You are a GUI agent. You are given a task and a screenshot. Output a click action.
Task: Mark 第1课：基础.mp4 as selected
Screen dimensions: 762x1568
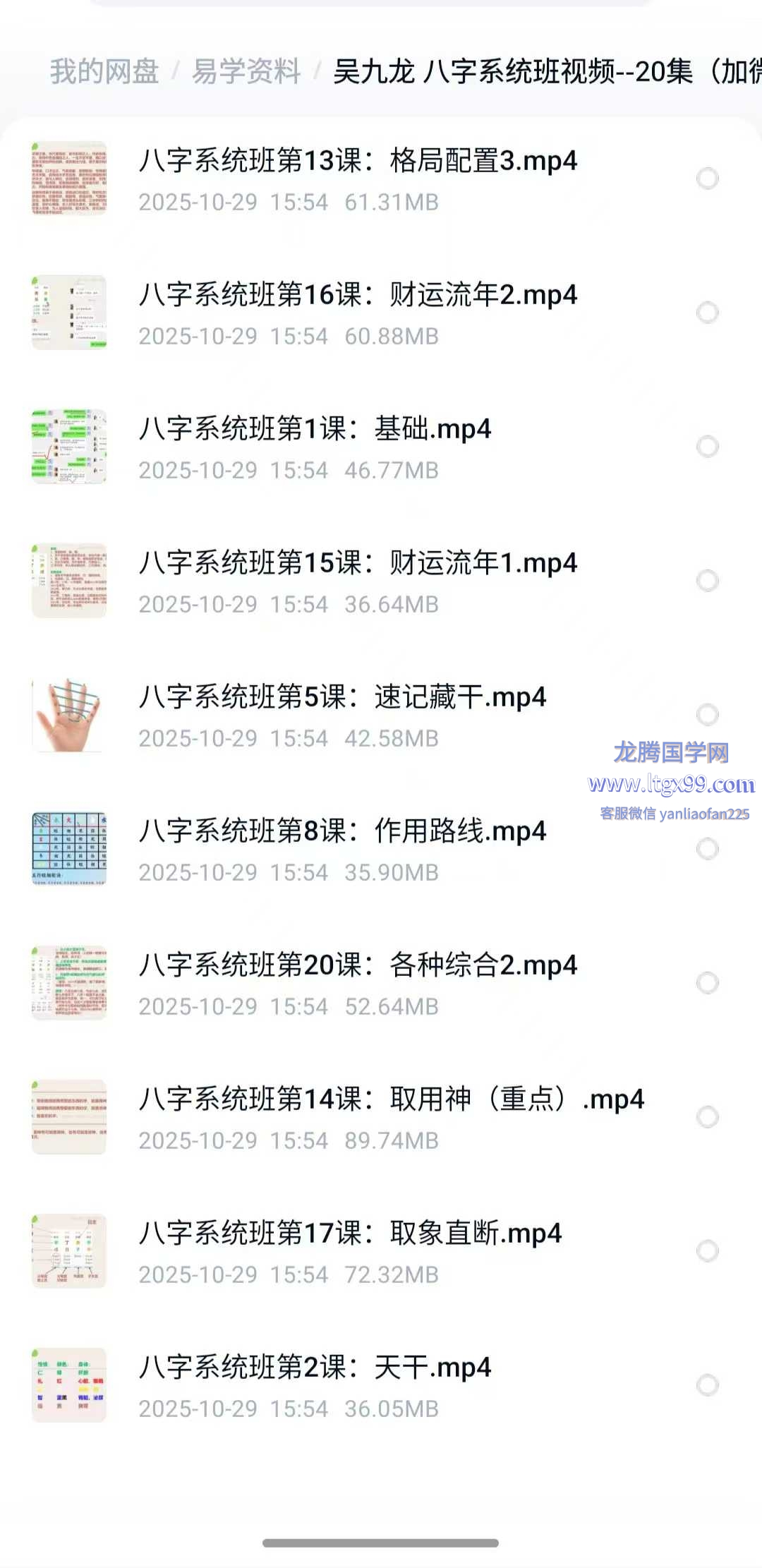pyautogui.click(x=708, y=447)
